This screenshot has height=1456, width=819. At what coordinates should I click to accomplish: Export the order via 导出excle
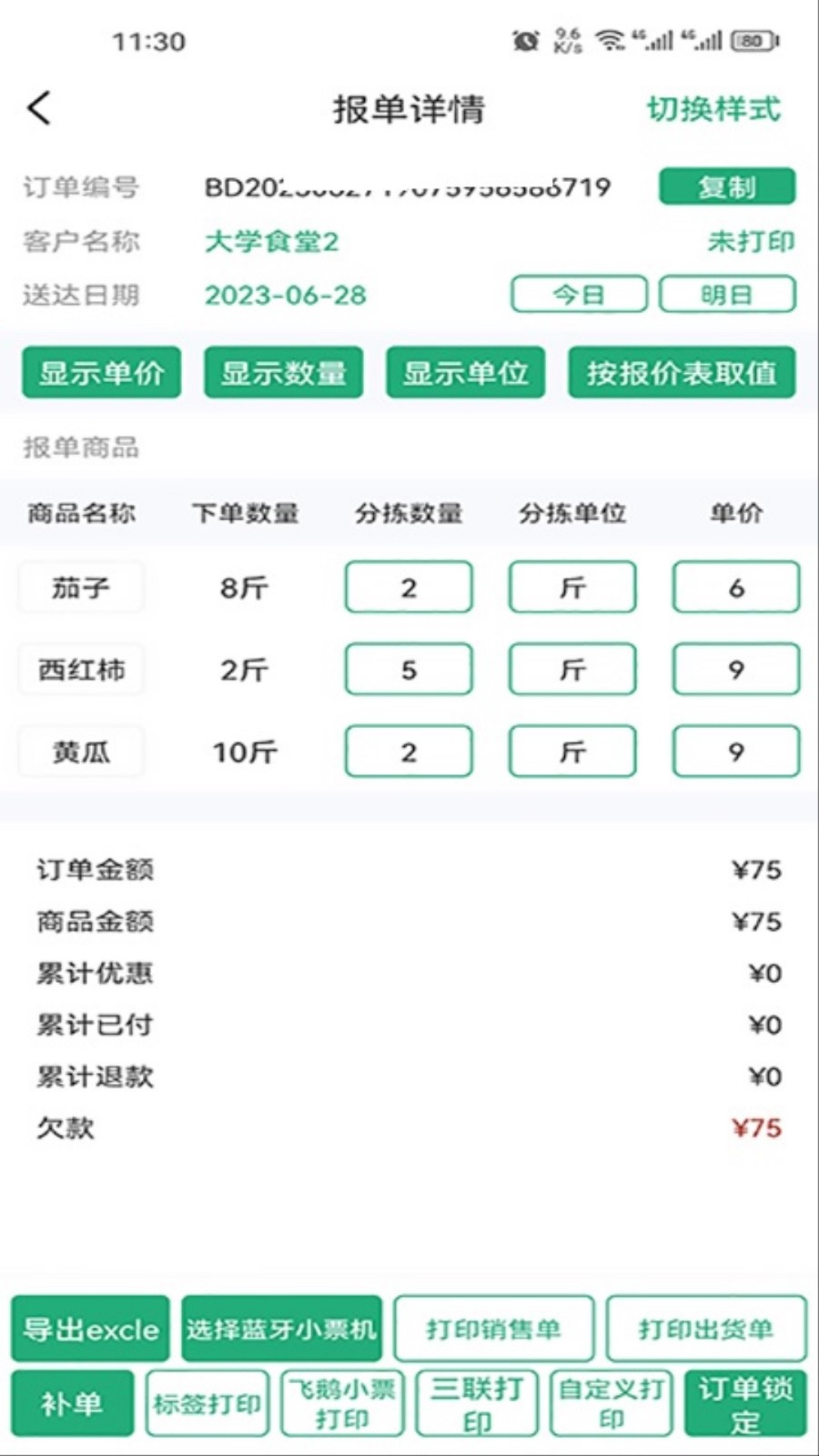coord(90,1330)
